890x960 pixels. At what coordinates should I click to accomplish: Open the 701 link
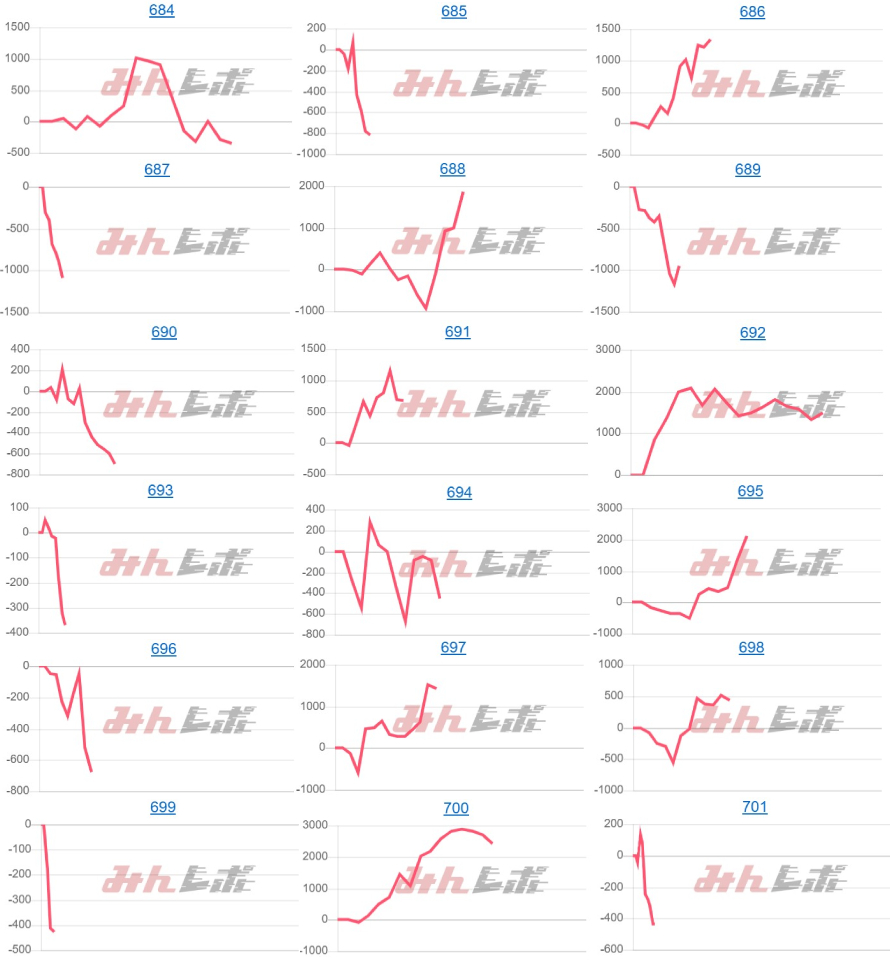pos(755,807)
